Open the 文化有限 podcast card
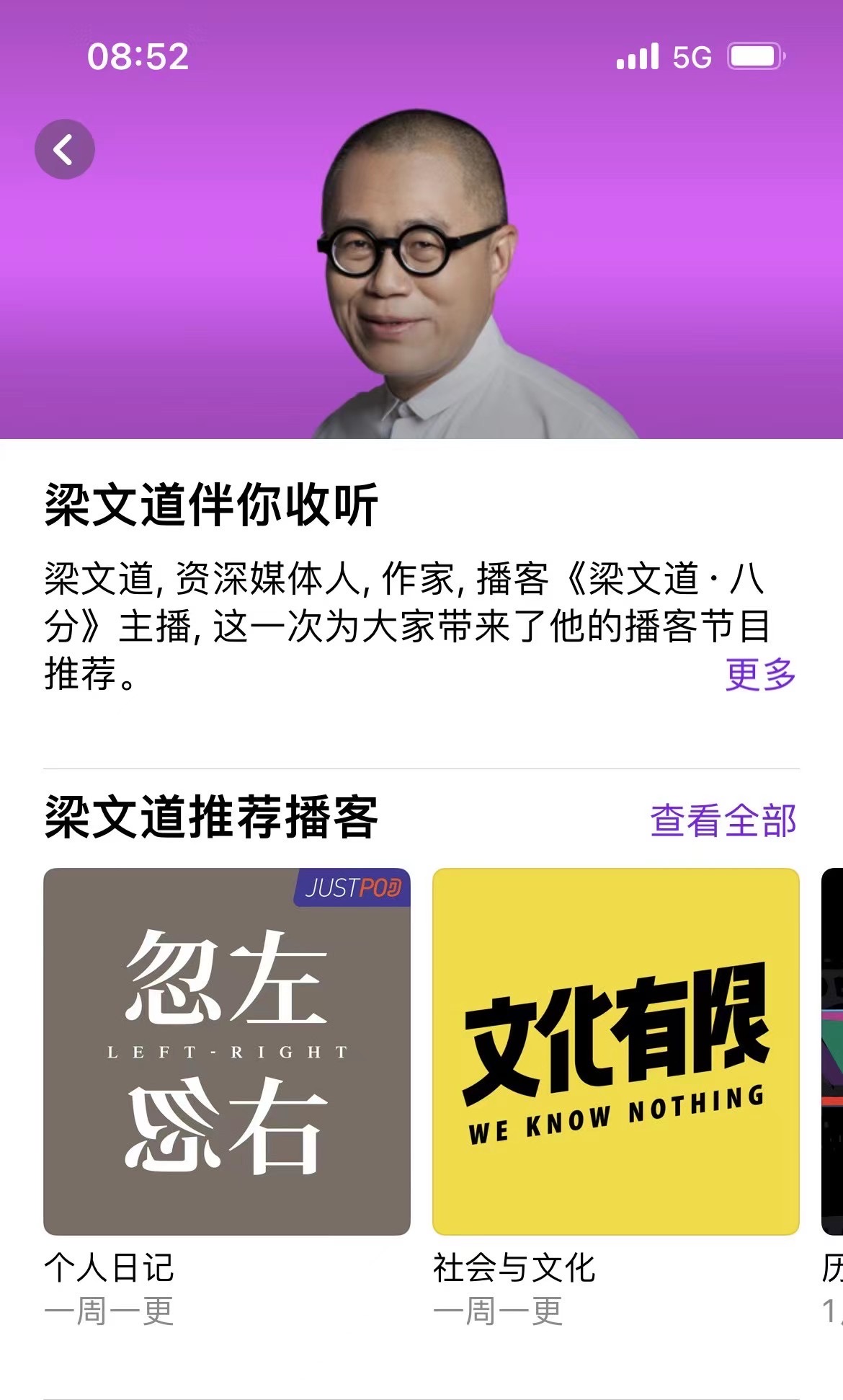The height and width of the screenshot is (1400, 843). click(616, 1052)
